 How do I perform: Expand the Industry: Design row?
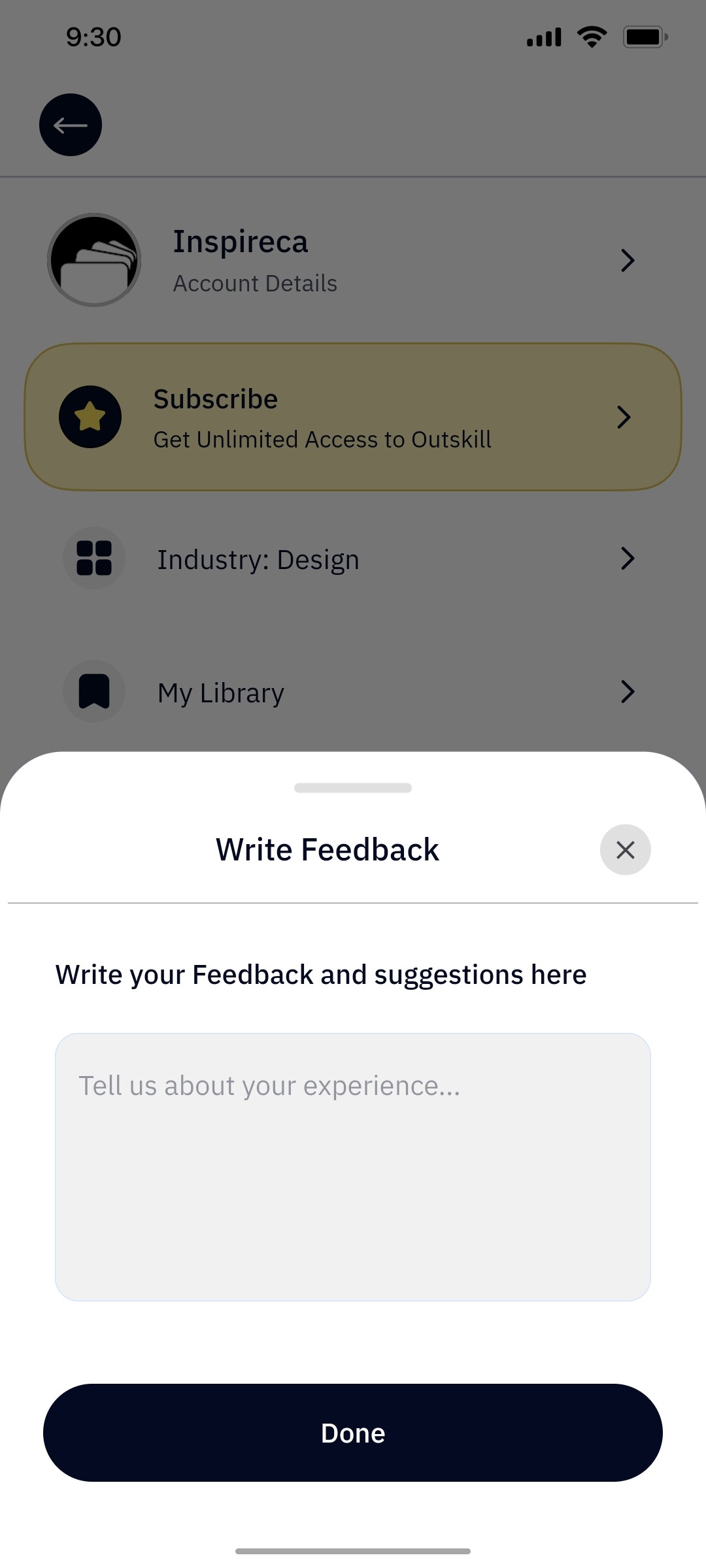coord(628,559)
